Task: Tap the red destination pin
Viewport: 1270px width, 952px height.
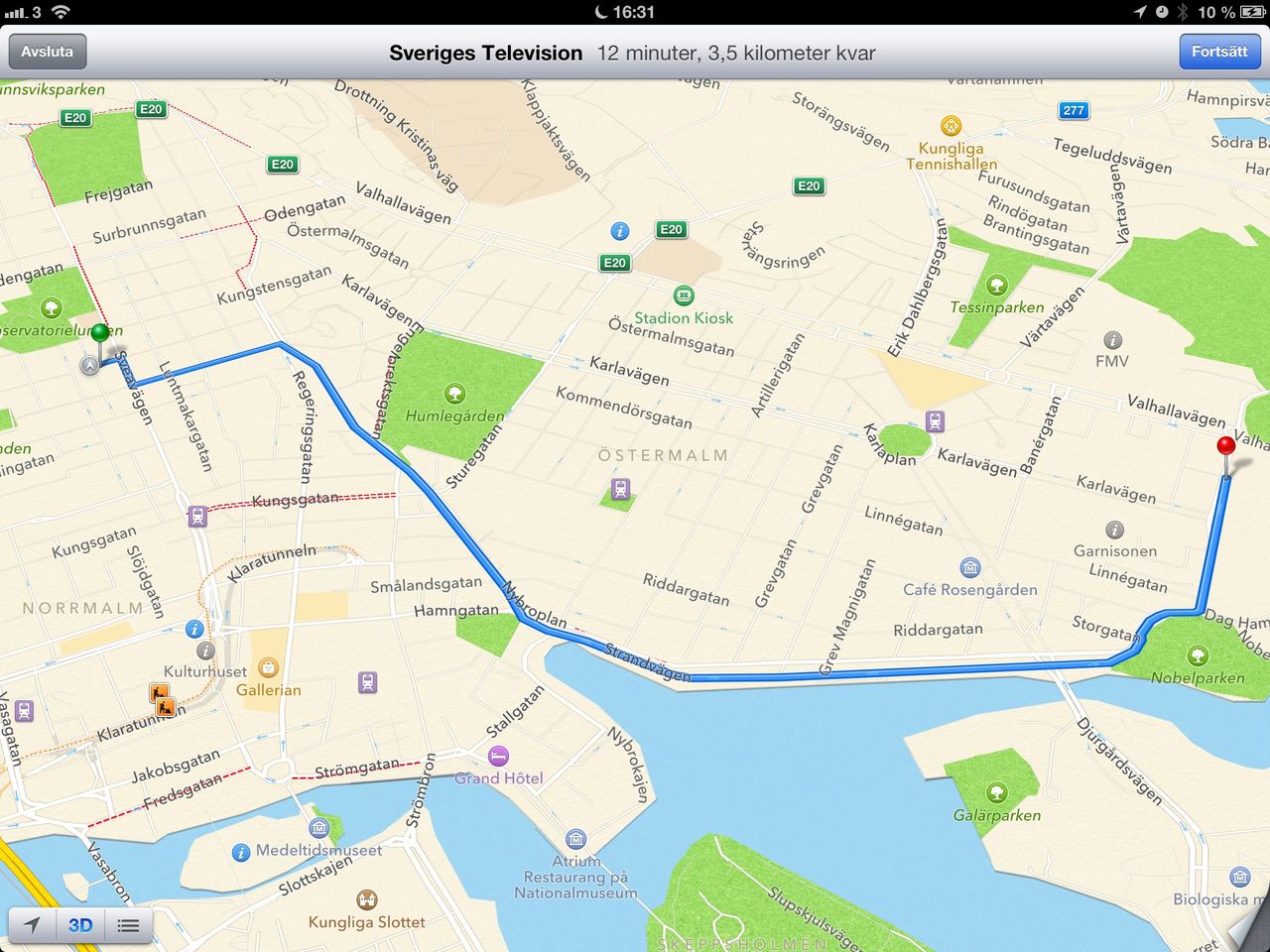Action: [x=1226, y=447]
